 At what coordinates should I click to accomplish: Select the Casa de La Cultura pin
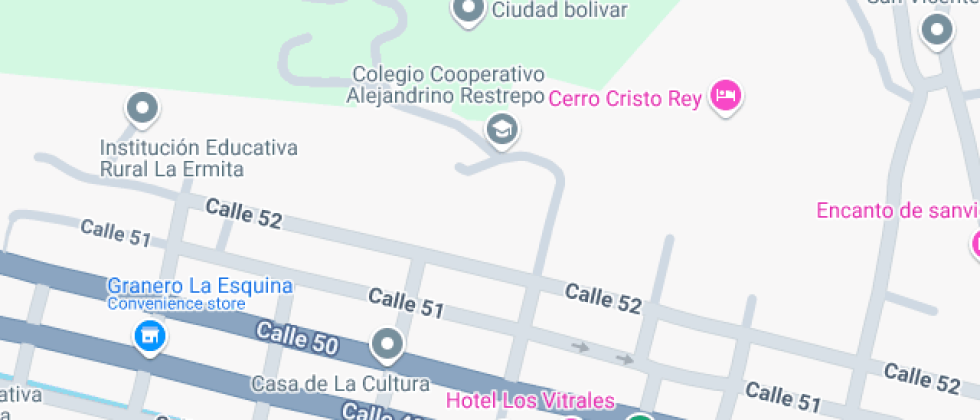[386, 345]
